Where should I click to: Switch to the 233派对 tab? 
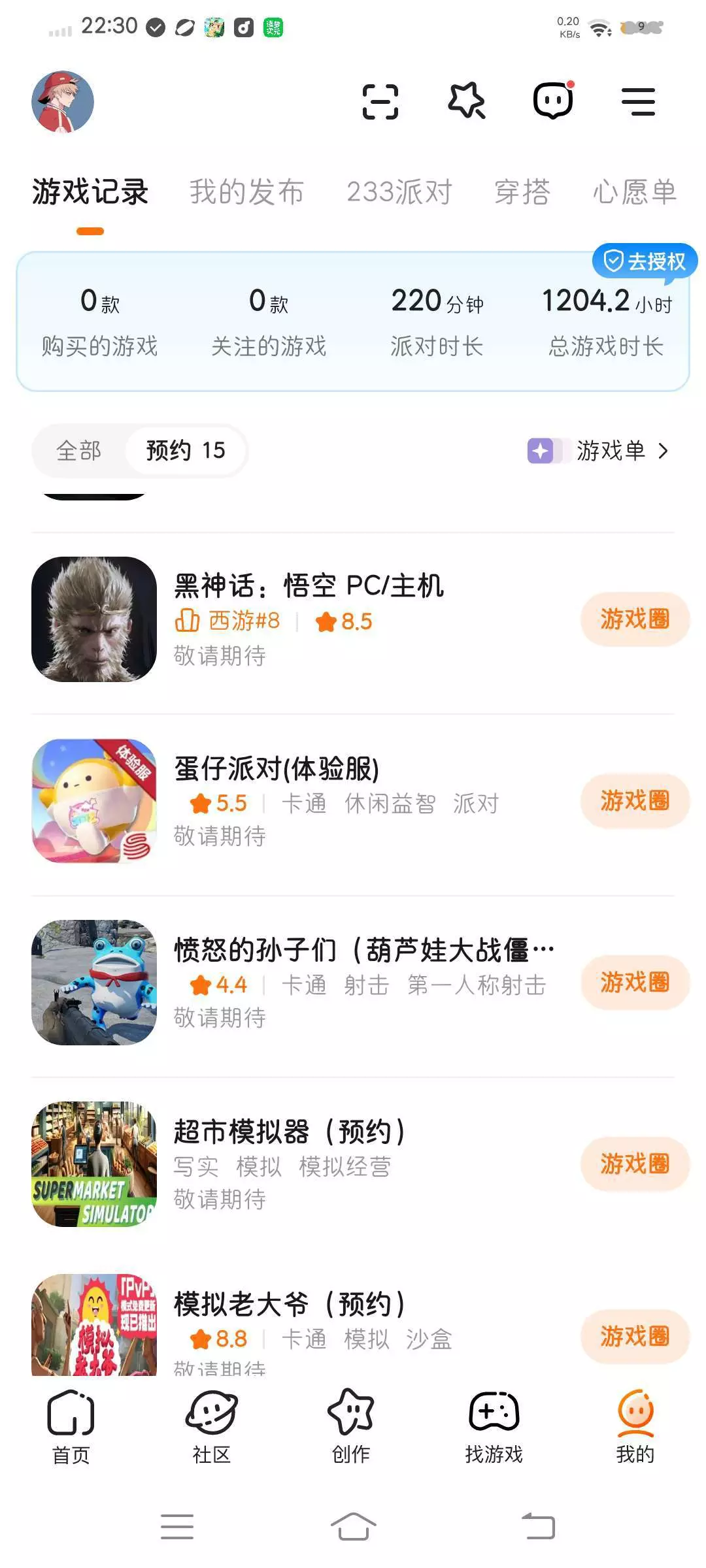pyautogui.click(x=399, y=192)
